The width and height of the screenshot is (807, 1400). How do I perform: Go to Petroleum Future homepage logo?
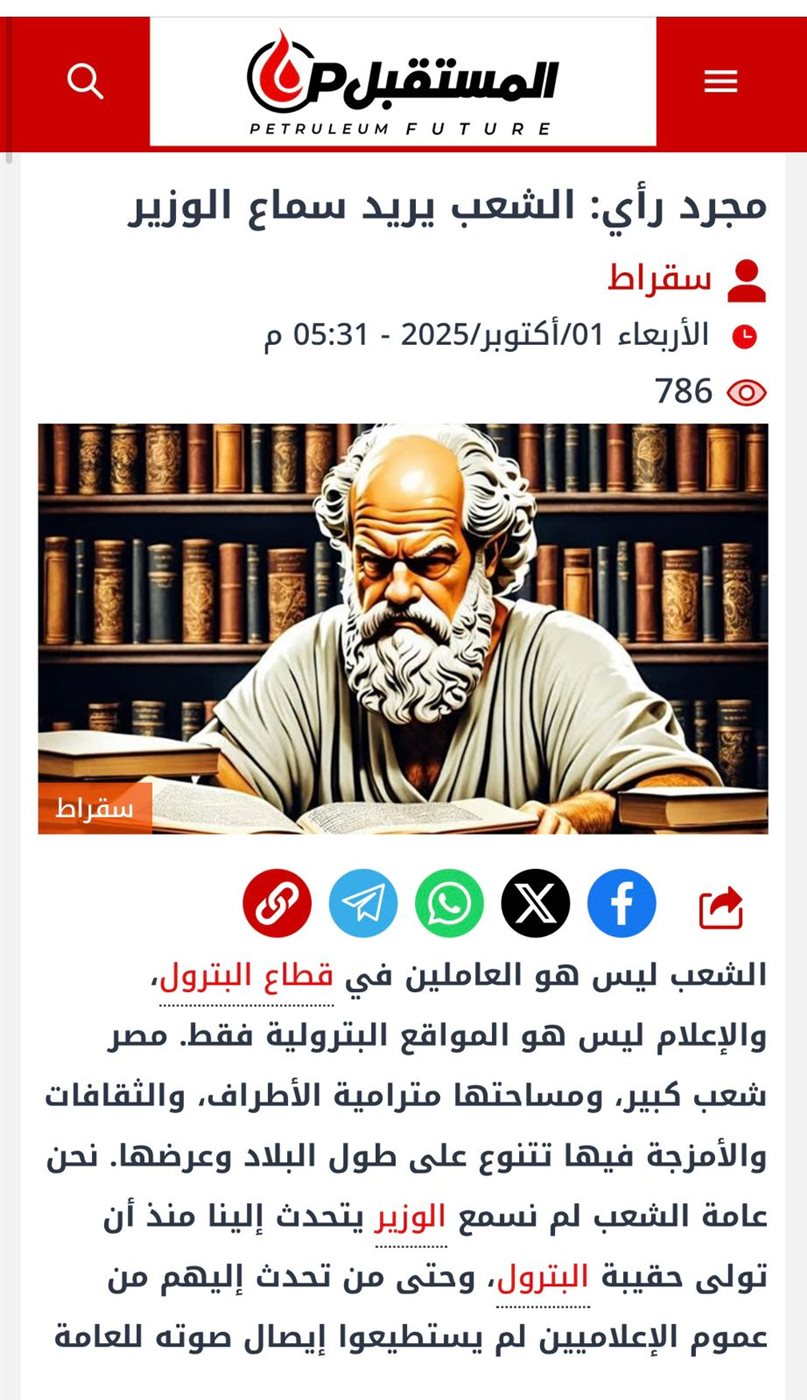click(403, 81)
